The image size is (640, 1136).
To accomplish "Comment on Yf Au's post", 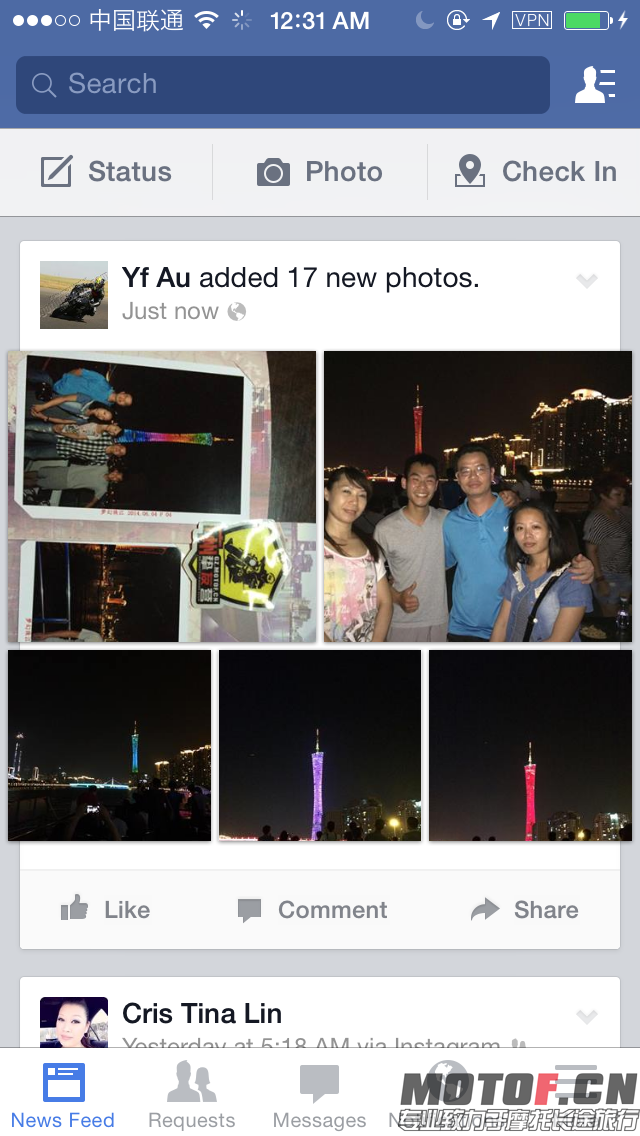I will 312,909.
